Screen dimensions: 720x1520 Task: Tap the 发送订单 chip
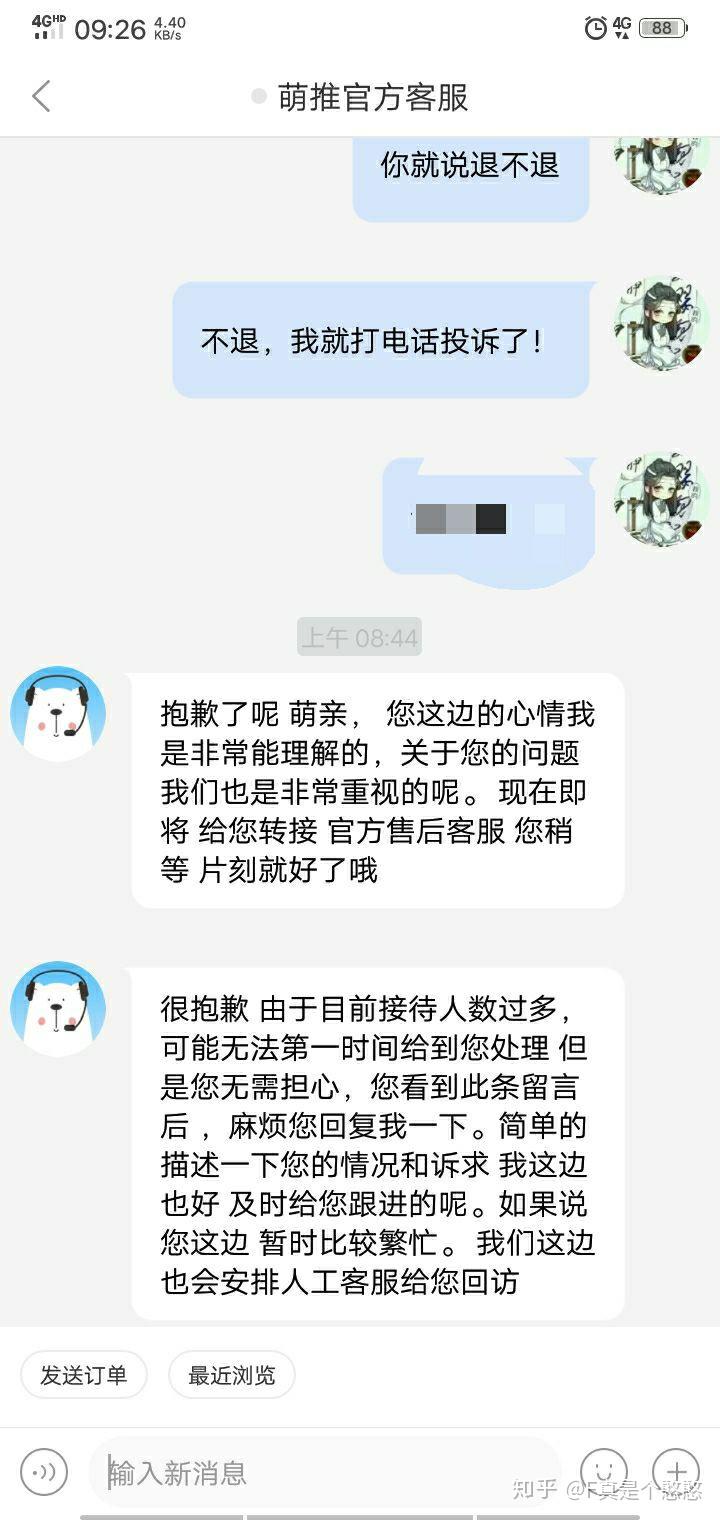point(84,1375)
